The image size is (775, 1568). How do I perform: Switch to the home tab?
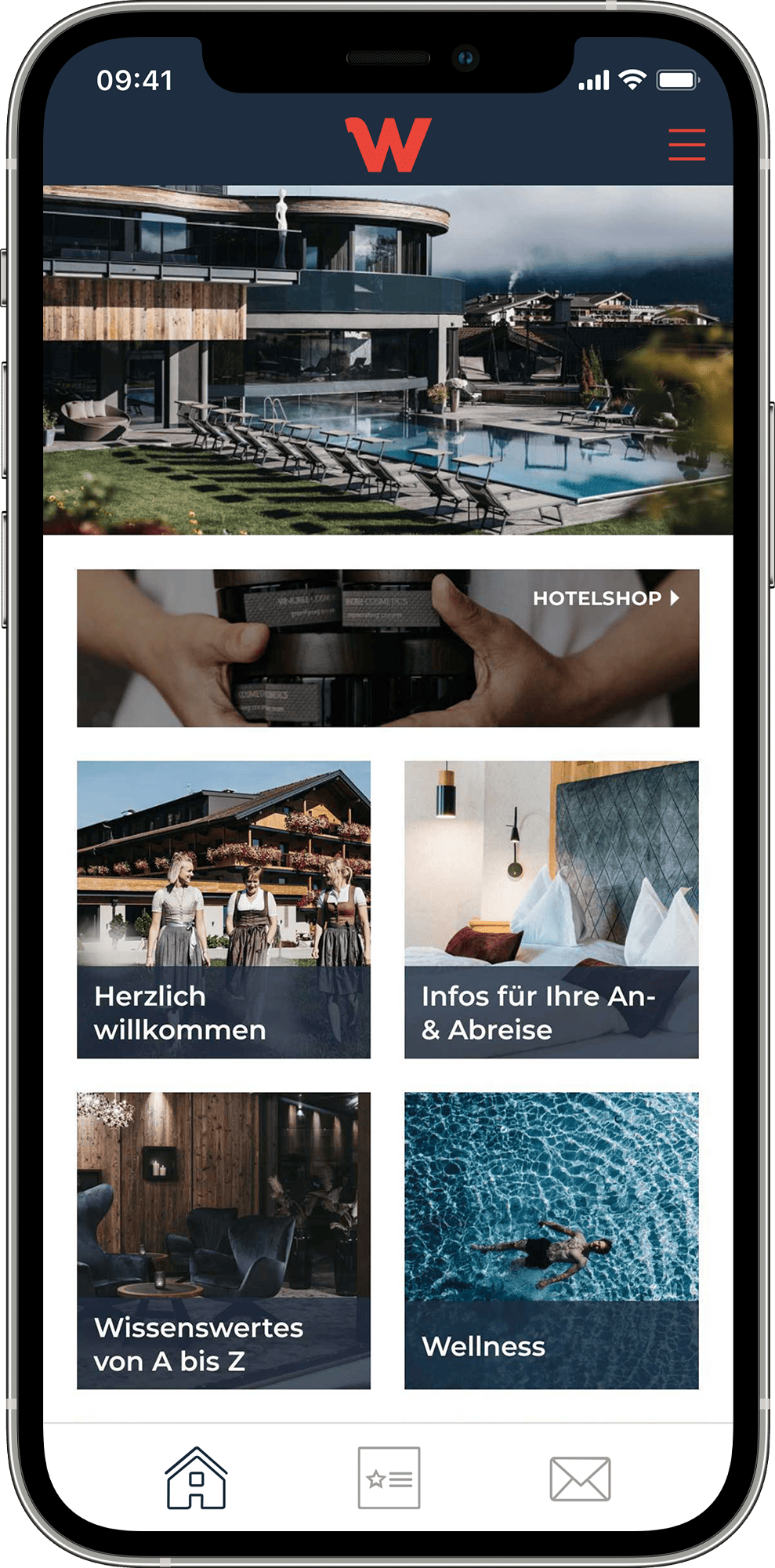coord(196,1478)
